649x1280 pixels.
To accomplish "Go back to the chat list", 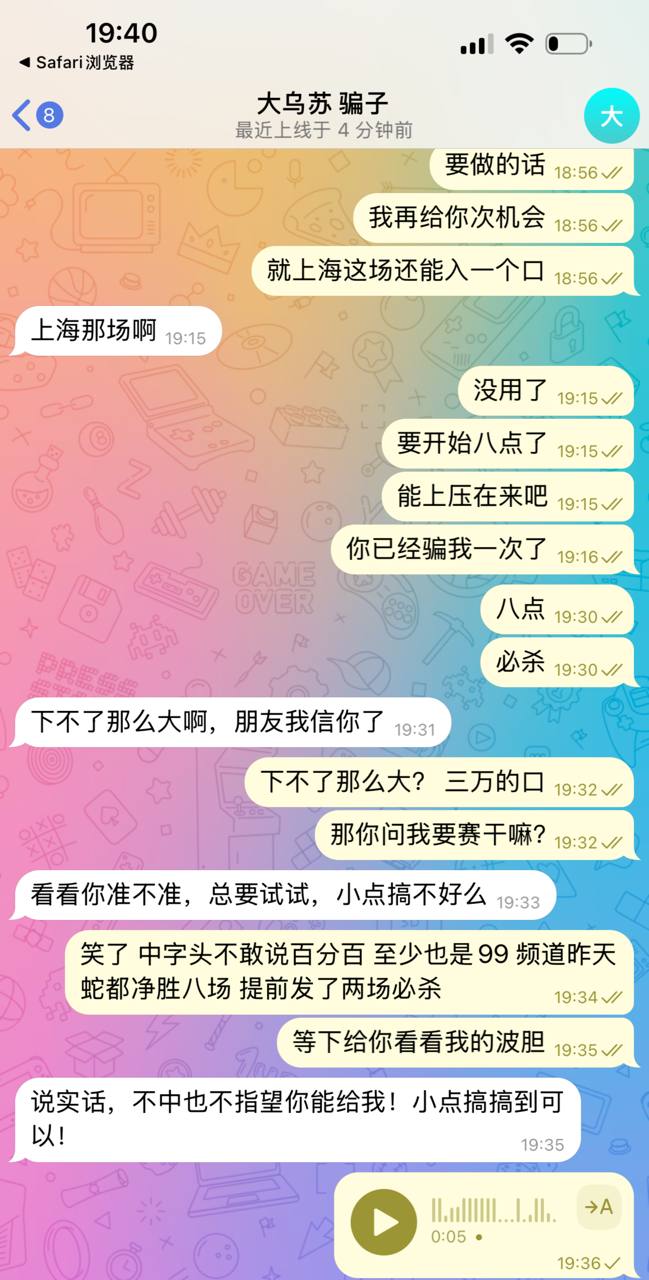I will click(34, 116).
